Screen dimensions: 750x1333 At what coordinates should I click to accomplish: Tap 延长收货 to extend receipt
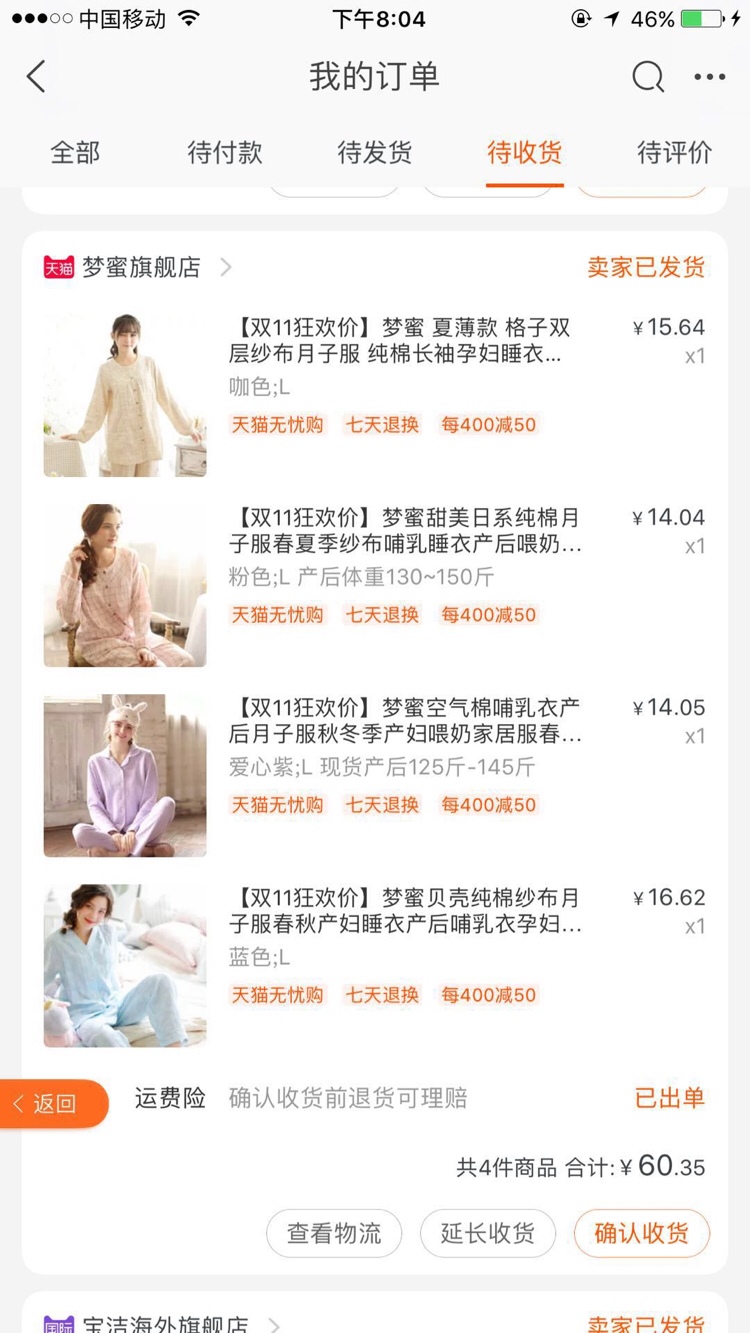coord(487,1233)
